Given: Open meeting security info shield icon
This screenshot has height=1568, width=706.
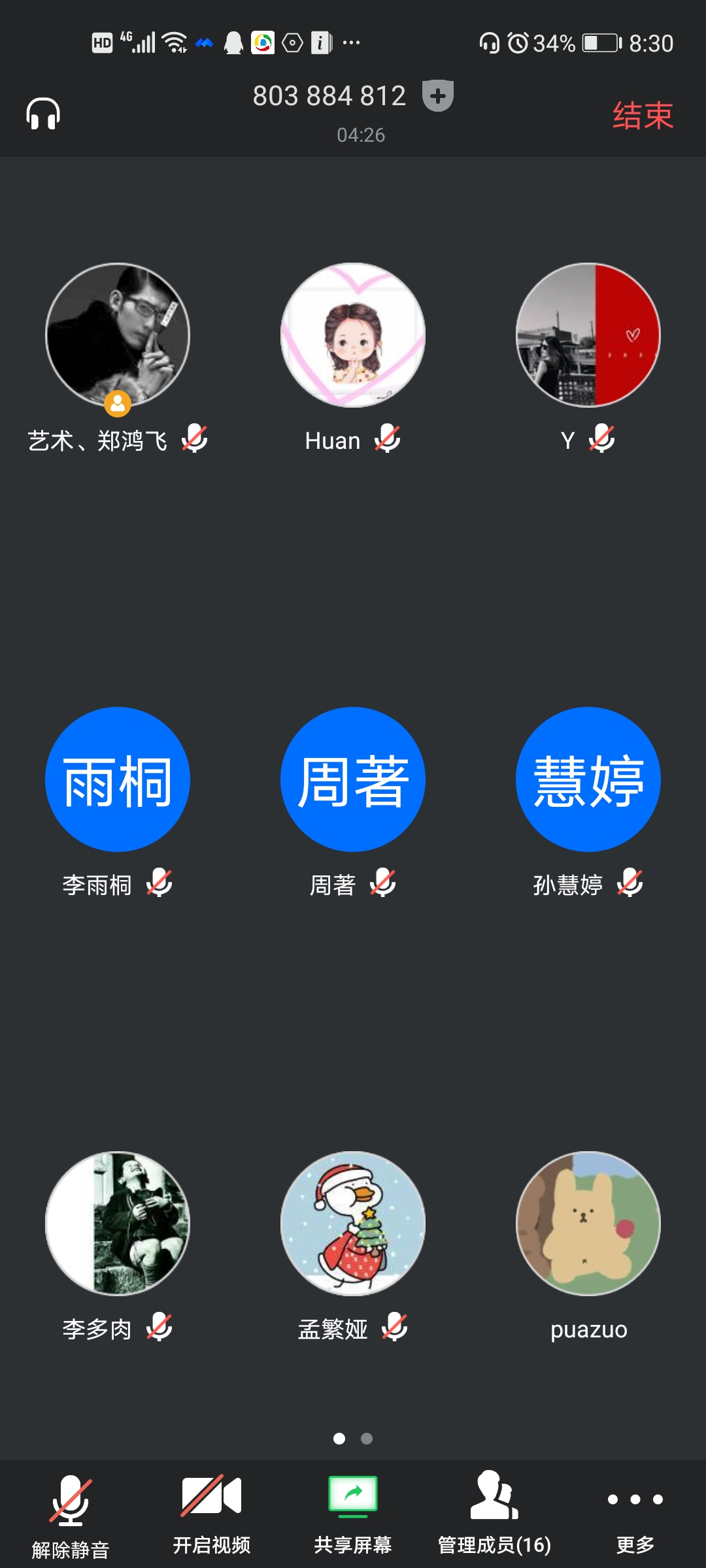Looking at the screenshot, I should click(x=437, y=96).
